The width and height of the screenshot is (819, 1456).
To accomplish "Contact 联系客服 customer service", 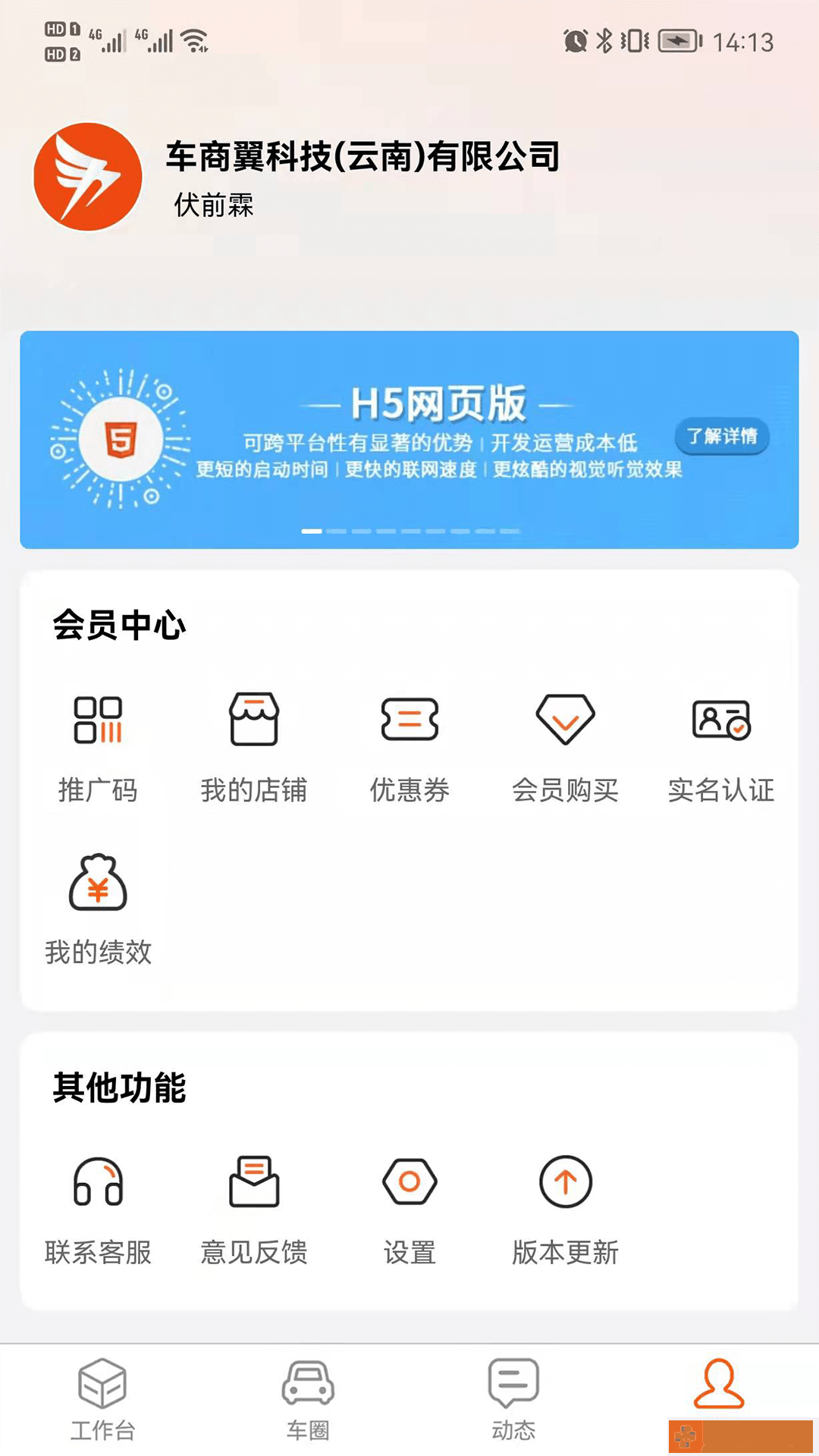I will click(98, 1210).
